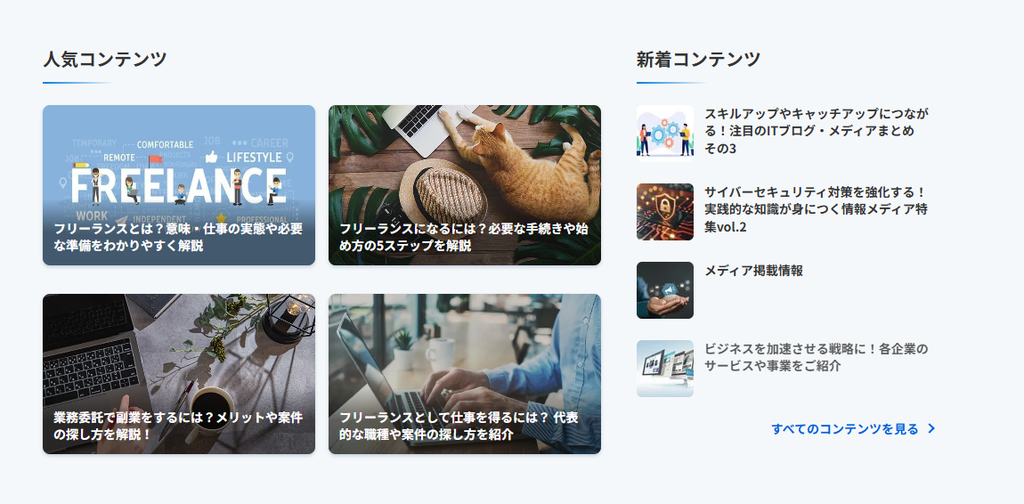The width and height of the screenshot is (1024, 504).
Task: Tap the すべてのコンテンツを見る link
Action: 853,429
